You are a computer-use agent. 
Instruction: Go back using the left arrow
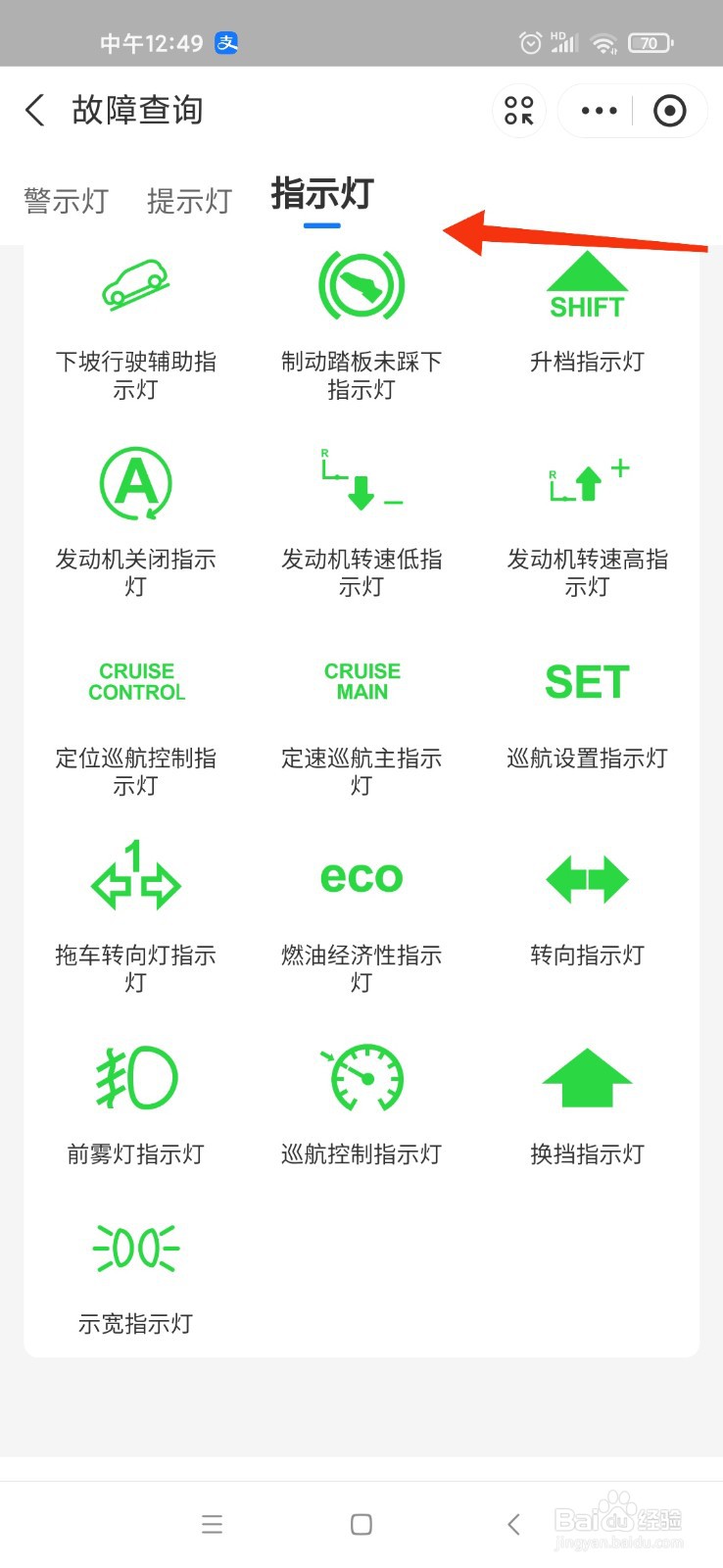(34, 111)
